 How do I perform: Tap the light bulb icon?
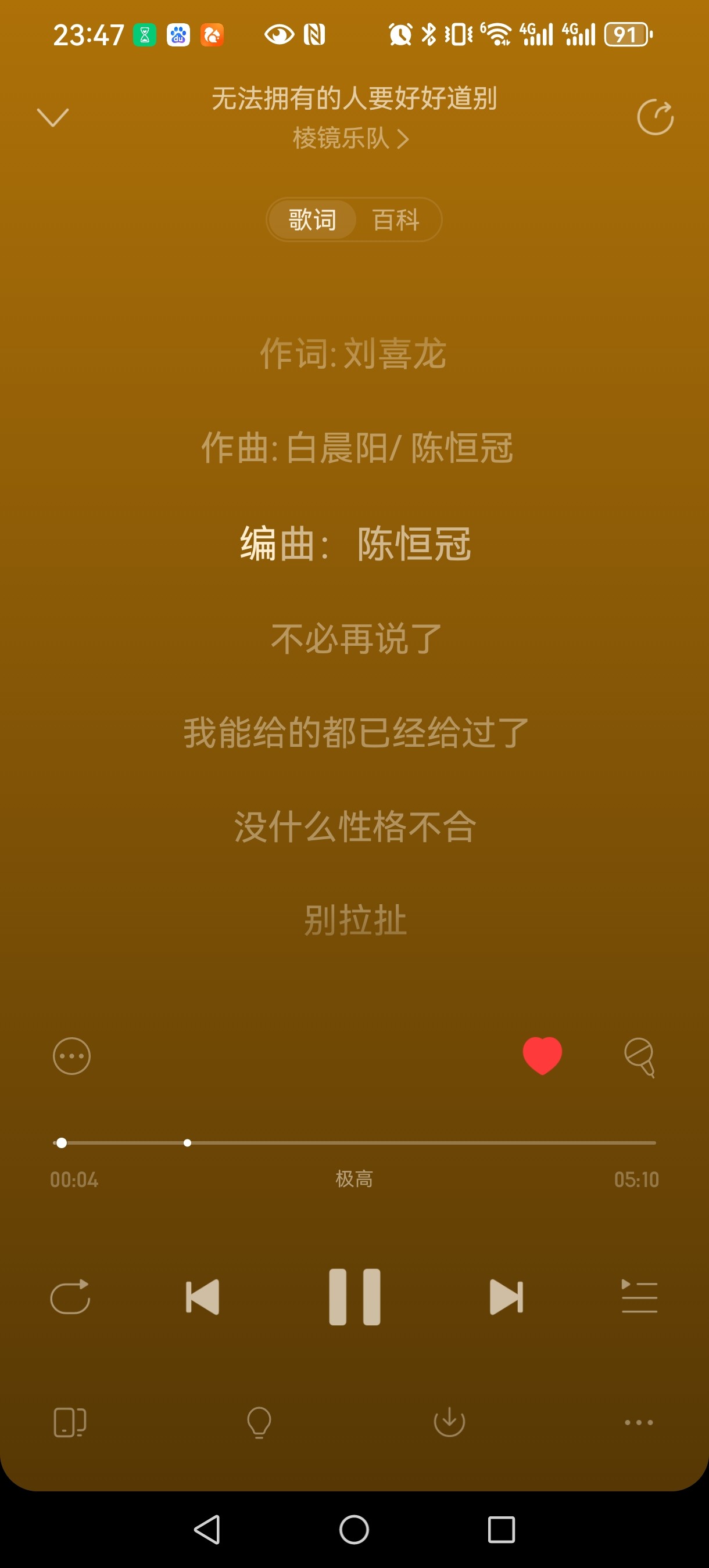coord(259,1422)
